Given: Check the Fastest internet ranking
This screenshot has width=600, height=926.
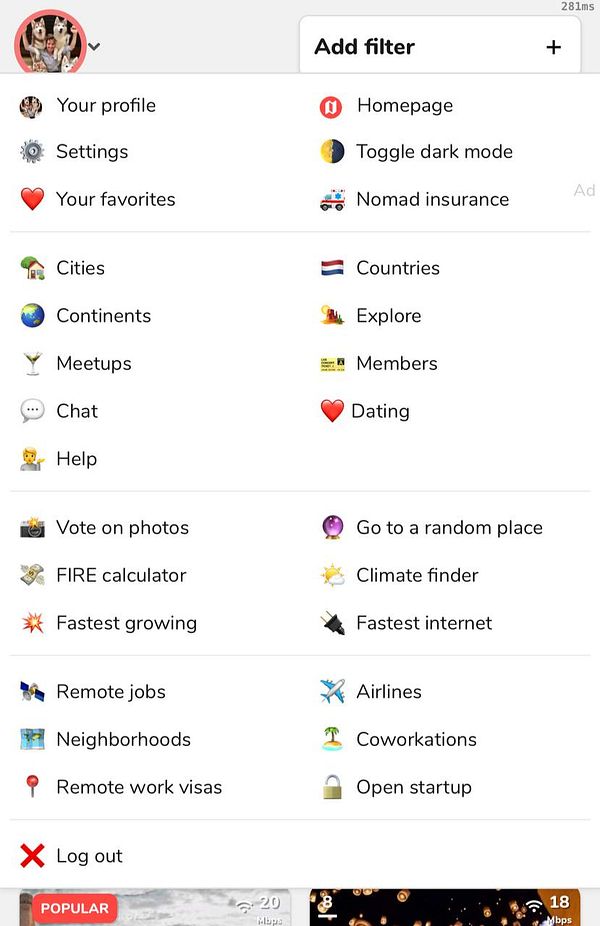Looking at the screenshot, I should click(423, 623).
